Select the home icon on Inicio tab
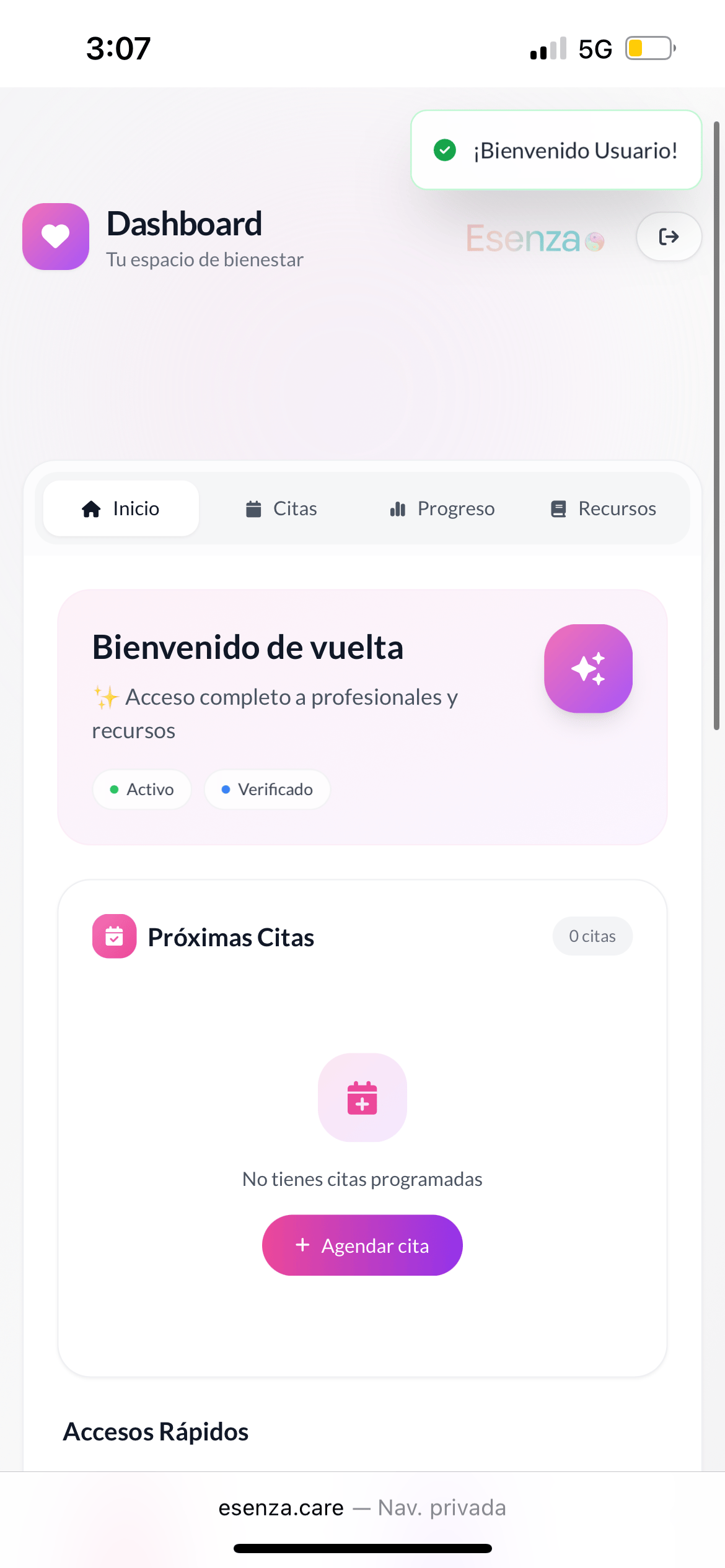This screenshot has height=1568, width=725. click(x=89, y=508)
